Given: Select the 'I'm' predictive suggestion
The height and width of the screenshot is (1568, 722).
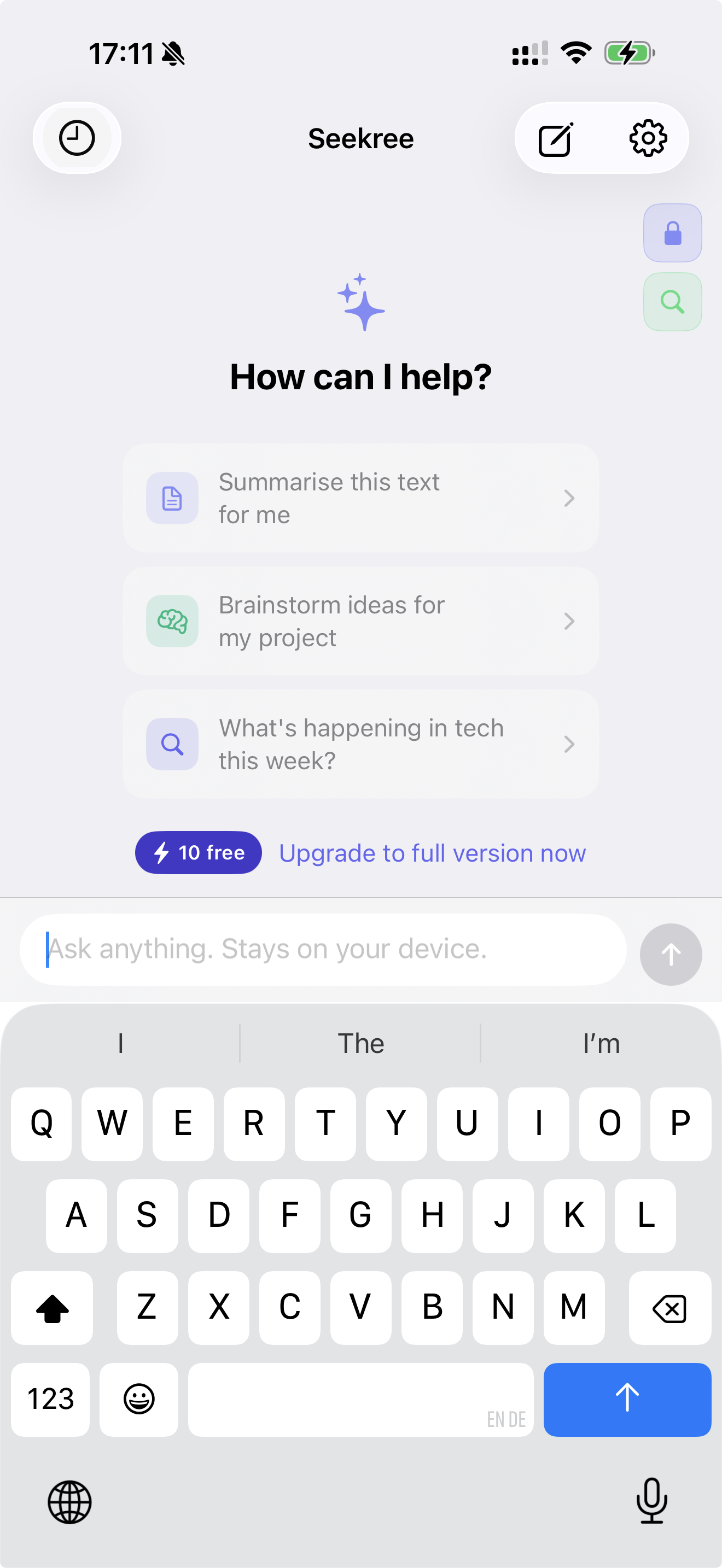Looking at the screenshot, I should coord(601,1042).
